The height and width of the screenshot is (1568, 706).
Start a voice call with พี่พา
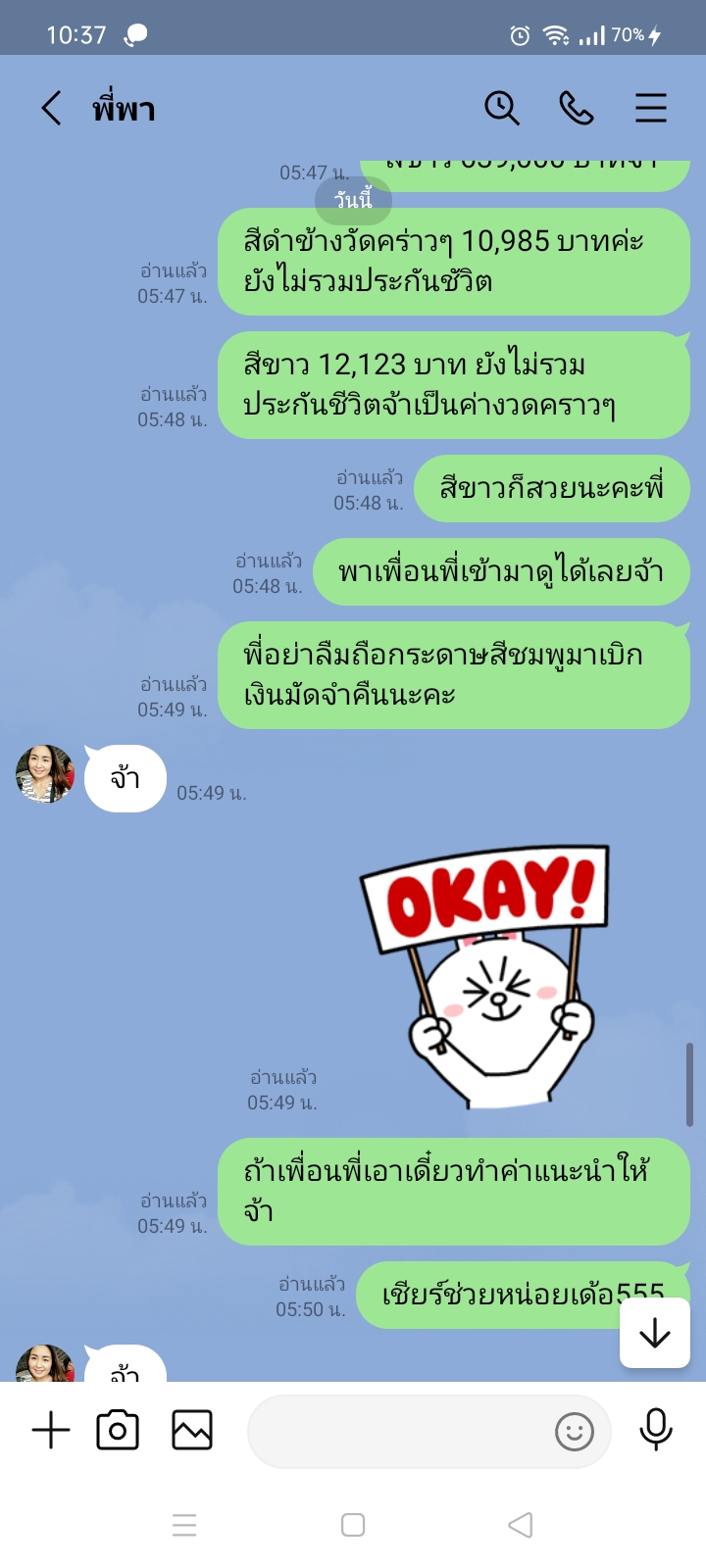[577, 108]
